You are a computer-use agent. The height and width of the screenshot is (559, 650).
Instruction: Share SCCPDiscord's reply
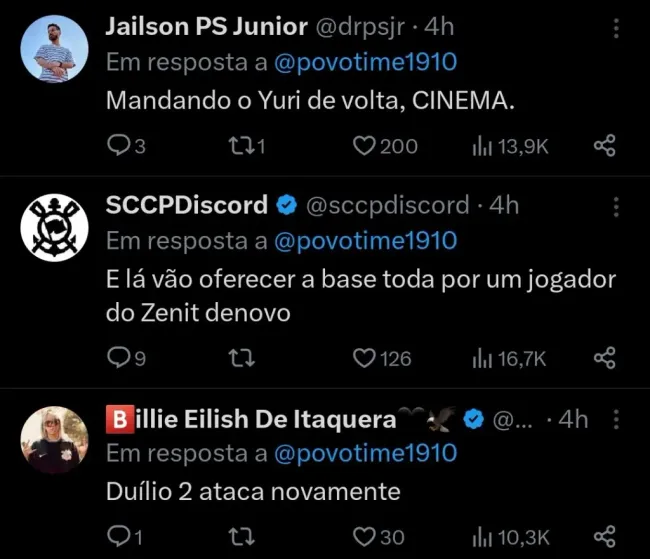pyautogui.click(x=604, y=357)
